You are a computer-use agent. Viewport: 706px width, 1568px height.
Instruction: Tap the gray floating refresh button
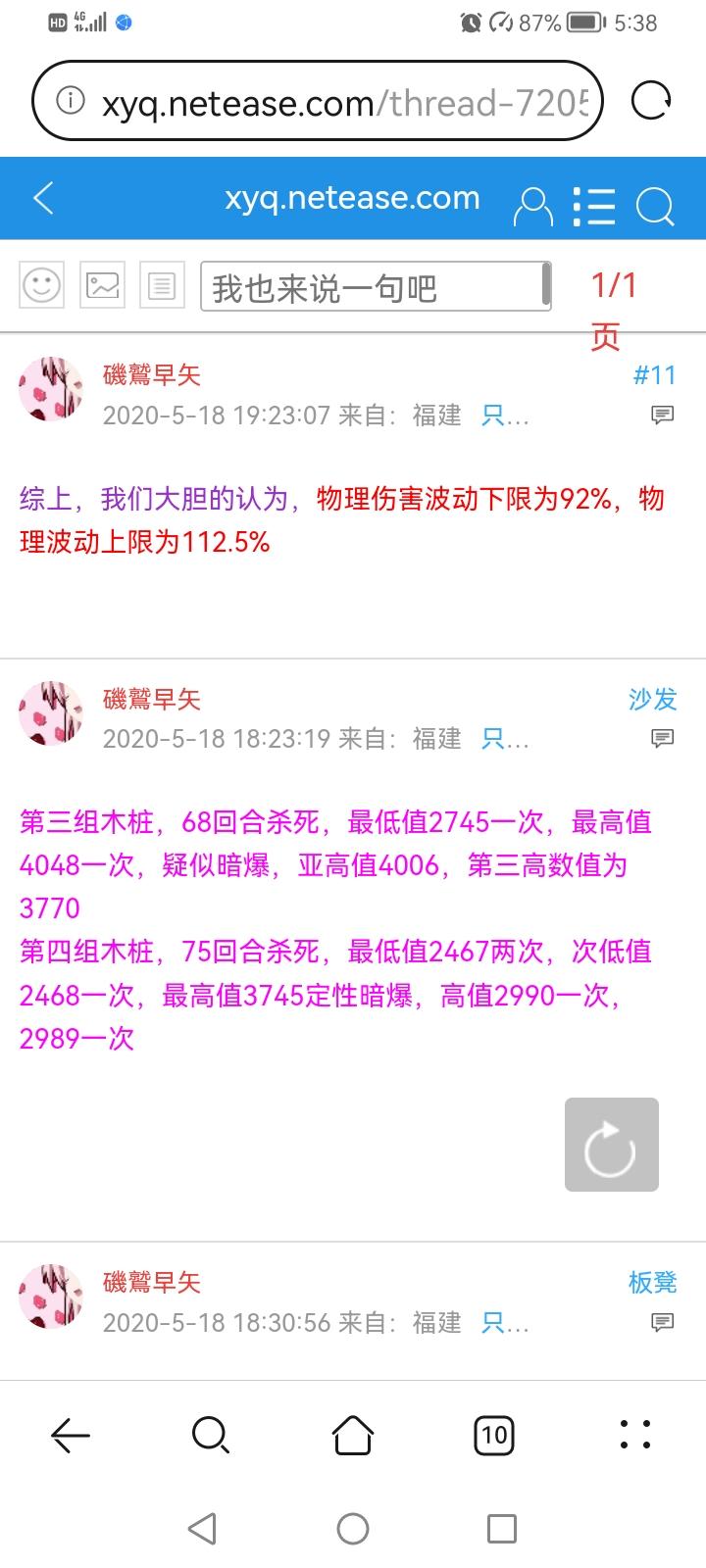coord(611,1145)
